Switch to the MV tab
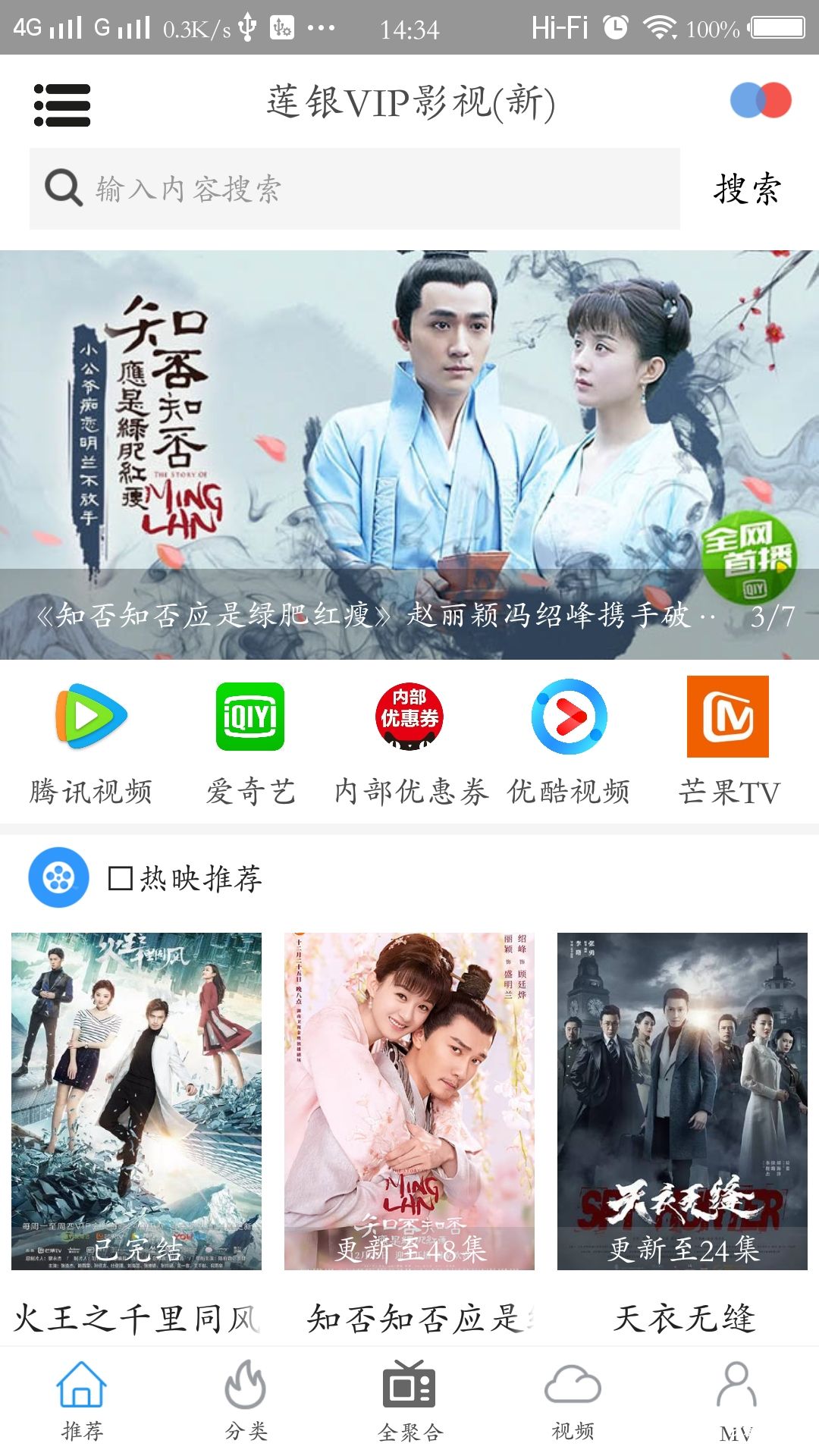819x1456 pixels. pos(736,1401)
